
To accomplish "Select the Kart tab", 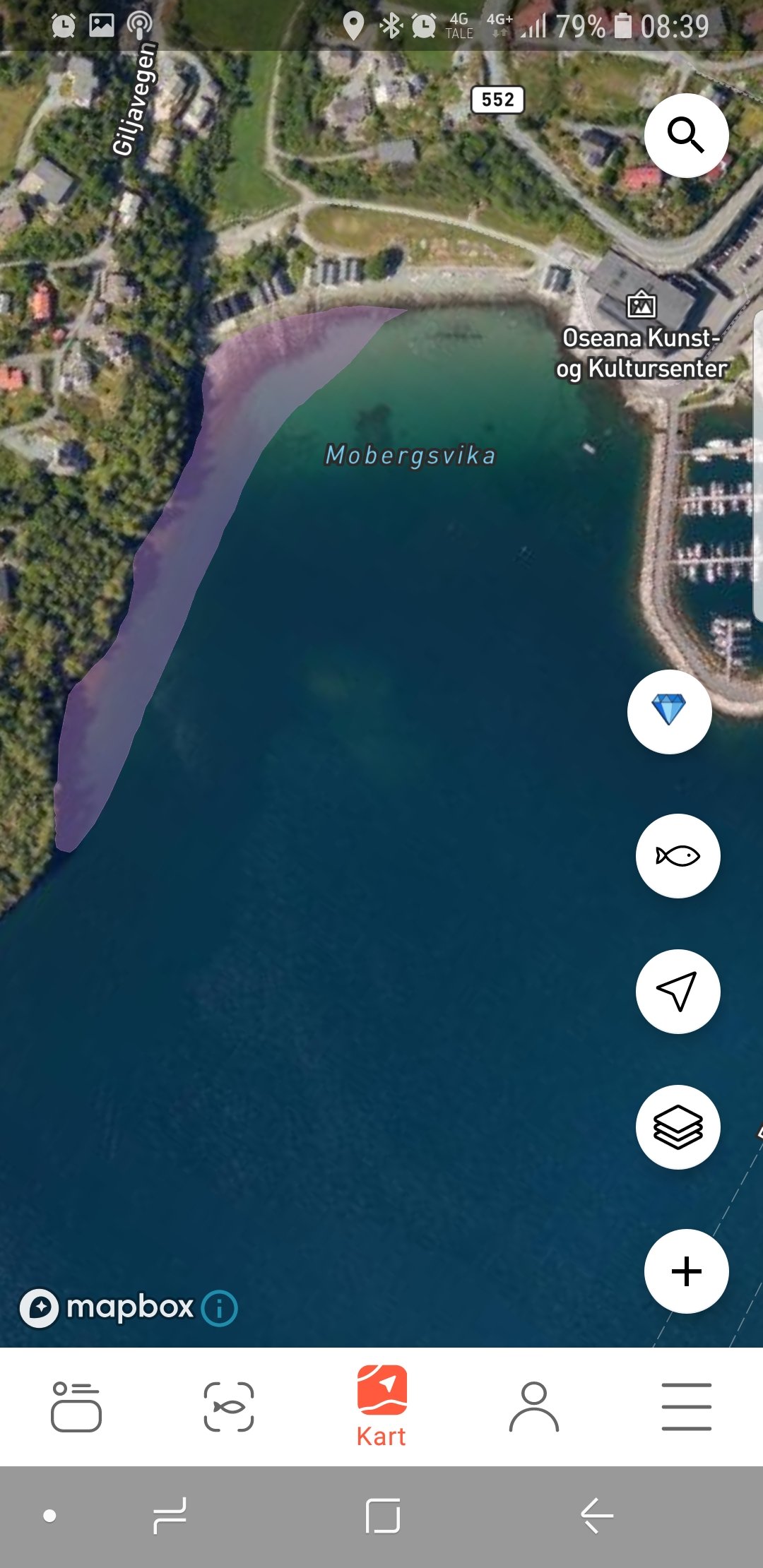I will (381, 1406).
